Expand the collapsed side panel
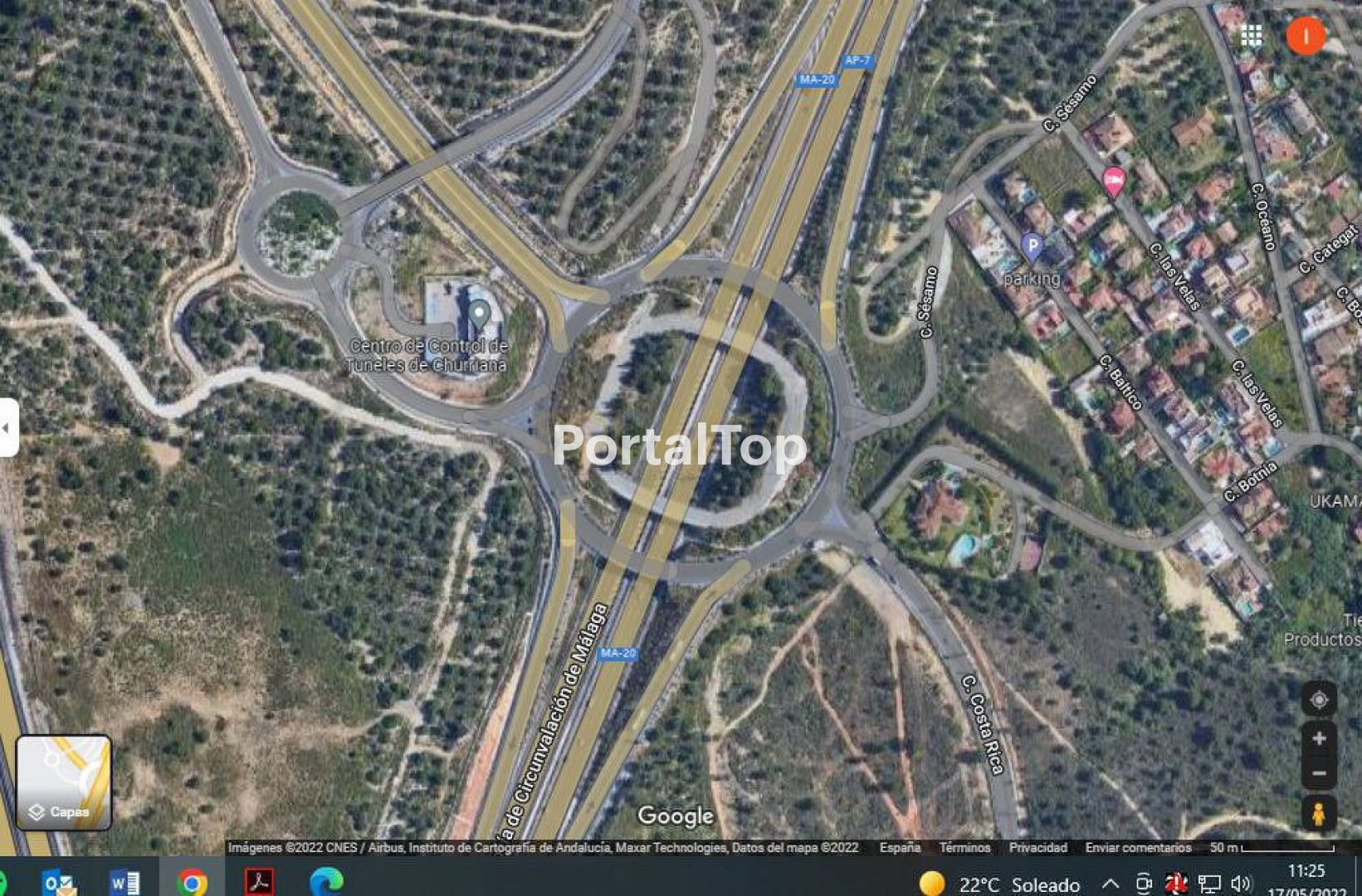This screenshot has height=896, width=1362. [x=7, y=427]
